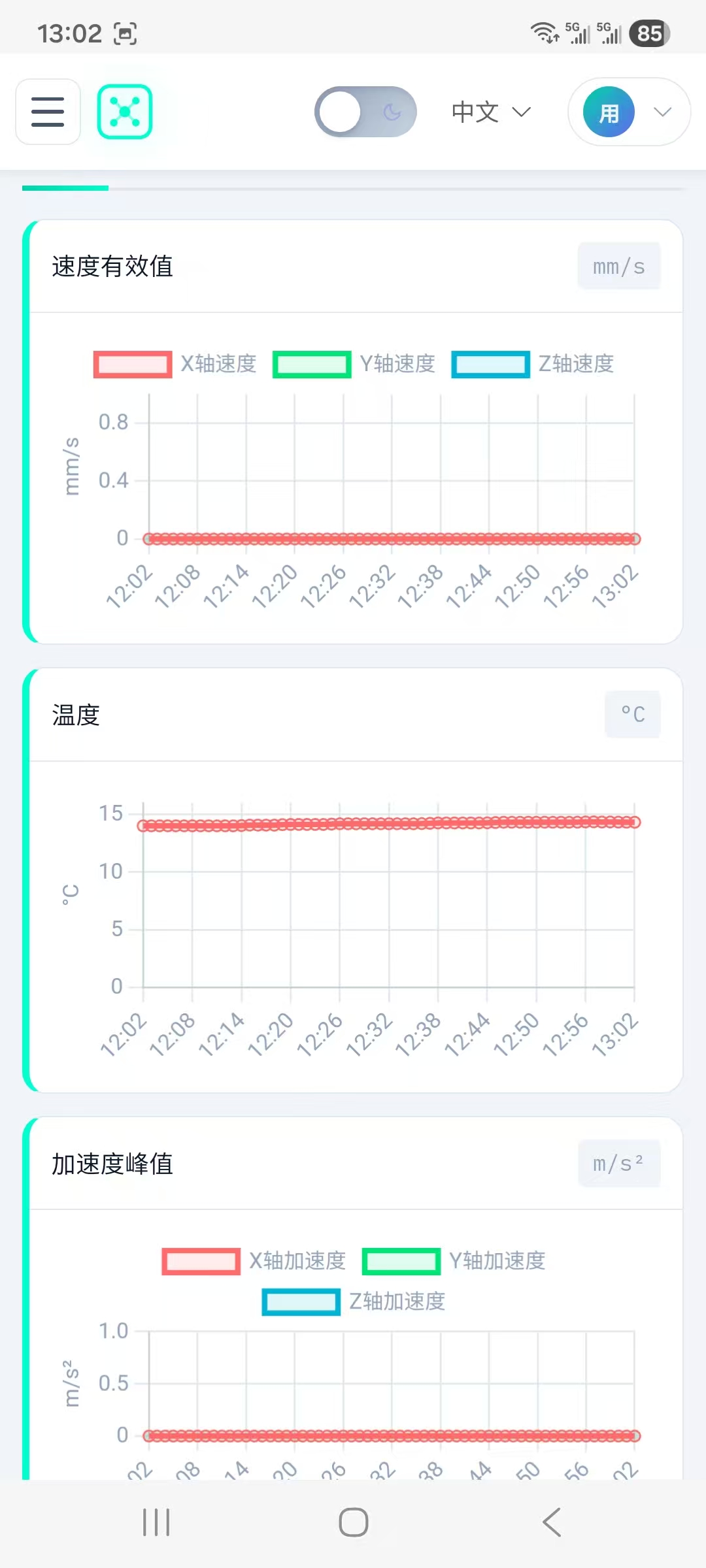The height and width of the screenshot is (1568, 706).
Task: Tap the green progress bar at the top
Action: pyautogui.click(x=65, y=188)
